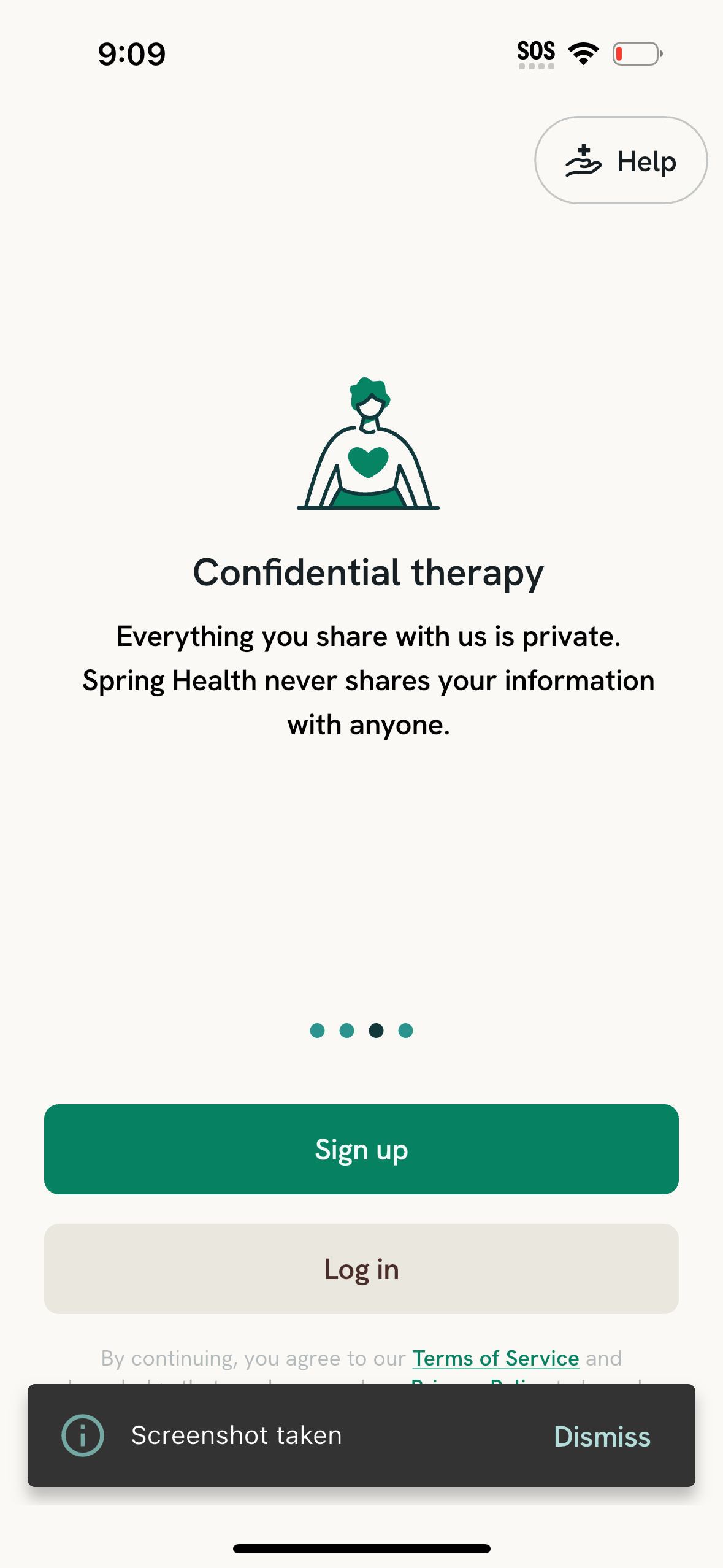Click the Sign up button
Viewport: 723px width, 1568px height.
361,1150
